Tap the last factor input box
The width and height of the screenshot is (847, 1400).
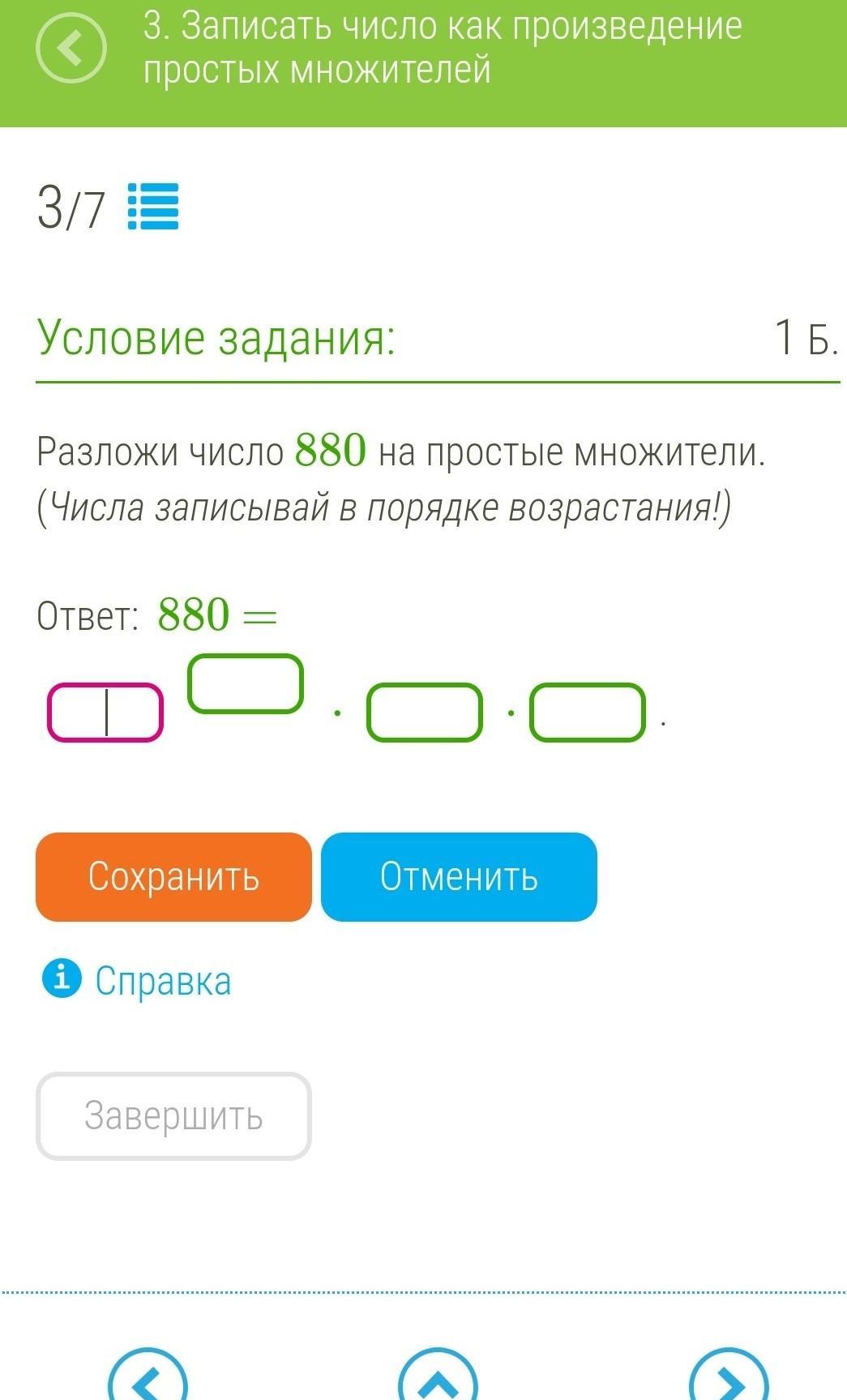click(588, 713)
